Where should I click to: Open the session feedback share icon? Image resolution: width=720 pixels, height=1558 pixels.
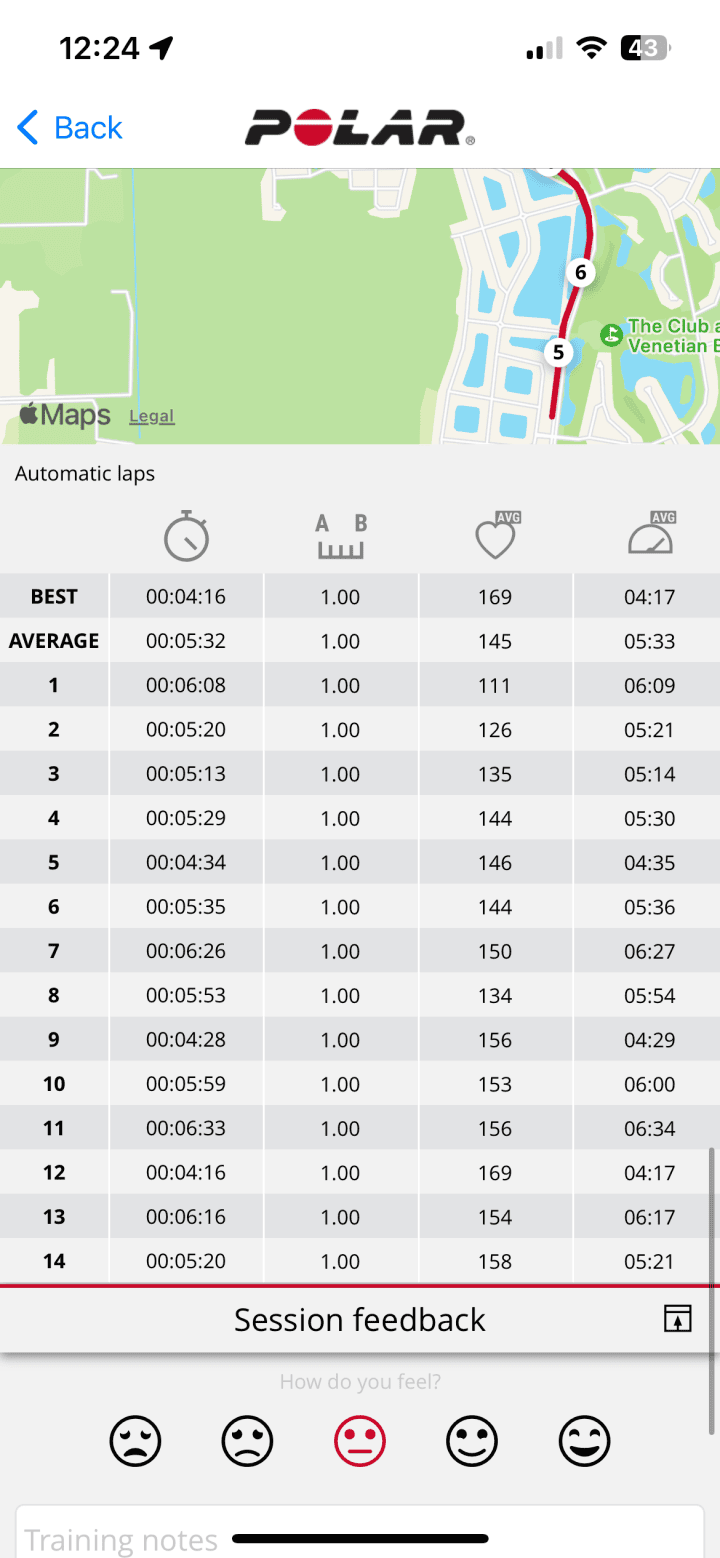coord(677,1319)
